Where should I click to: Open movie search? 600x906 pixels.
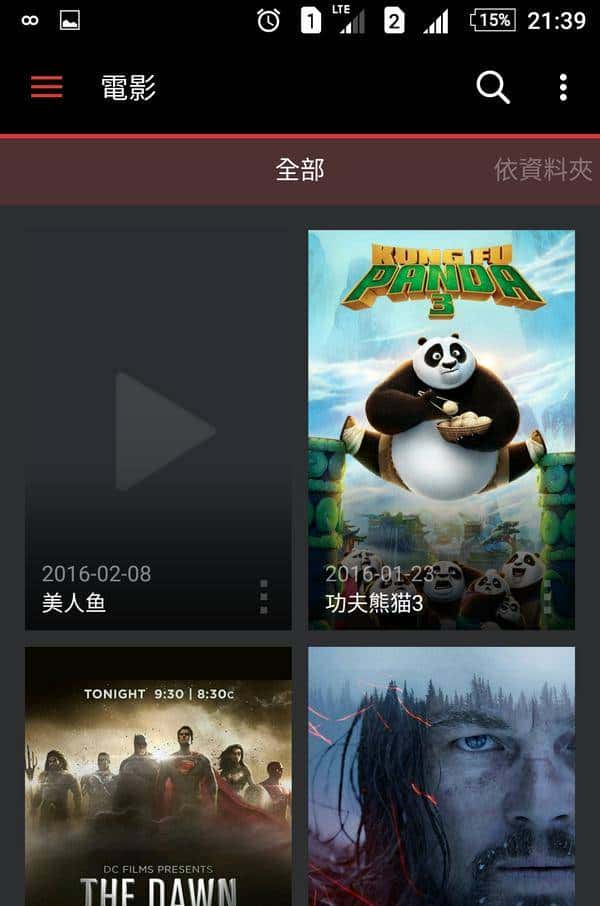click(492, 87)
